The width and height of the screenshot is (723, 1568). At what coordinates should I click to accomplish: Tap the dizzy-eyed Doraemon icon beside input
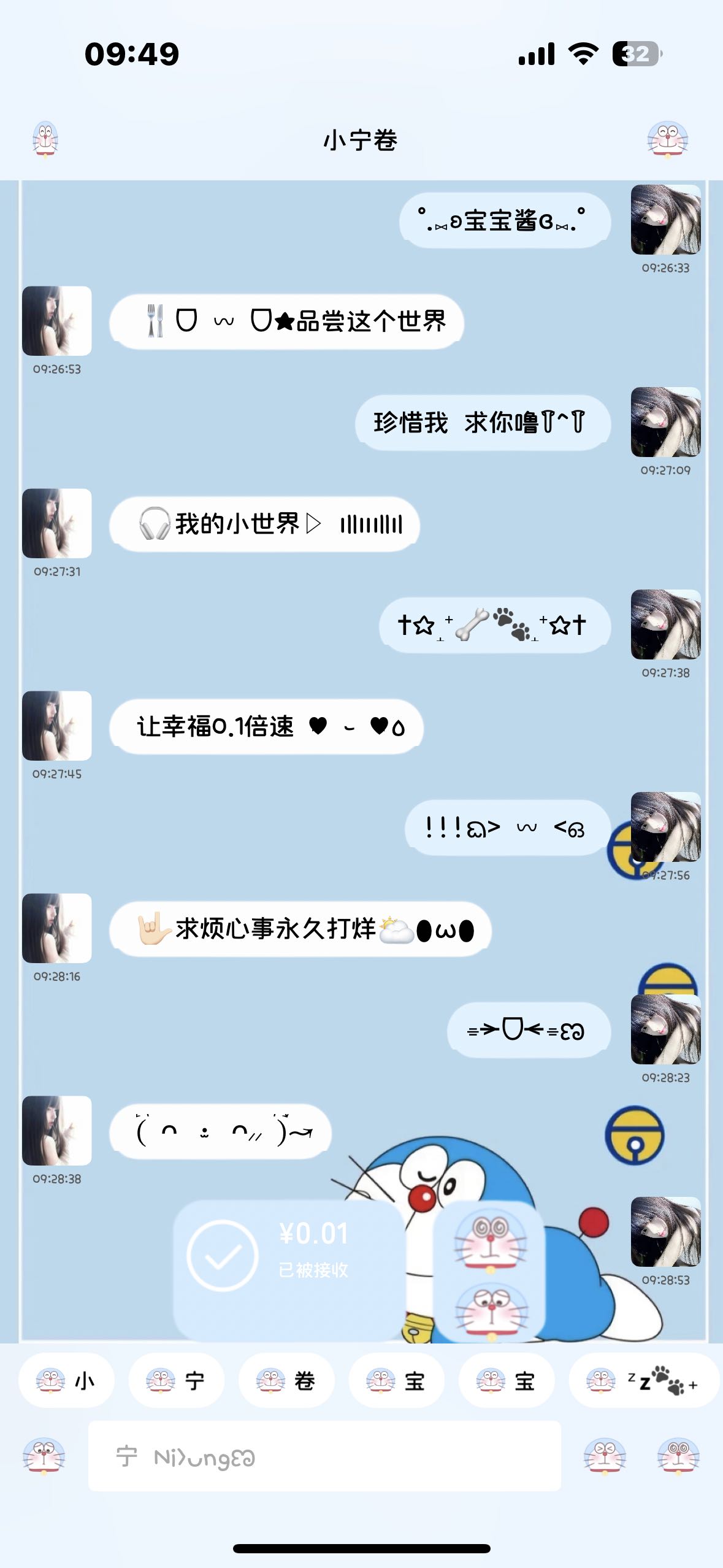pos(678,1456)
